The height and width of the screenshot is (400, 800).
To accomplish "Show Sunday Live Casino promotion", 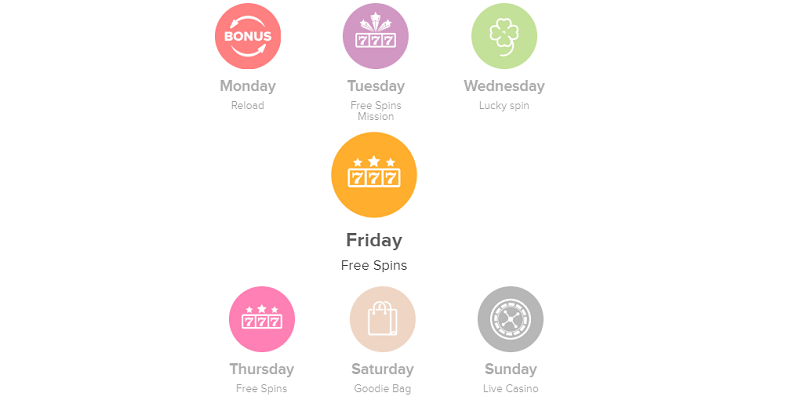I will 510,319.
